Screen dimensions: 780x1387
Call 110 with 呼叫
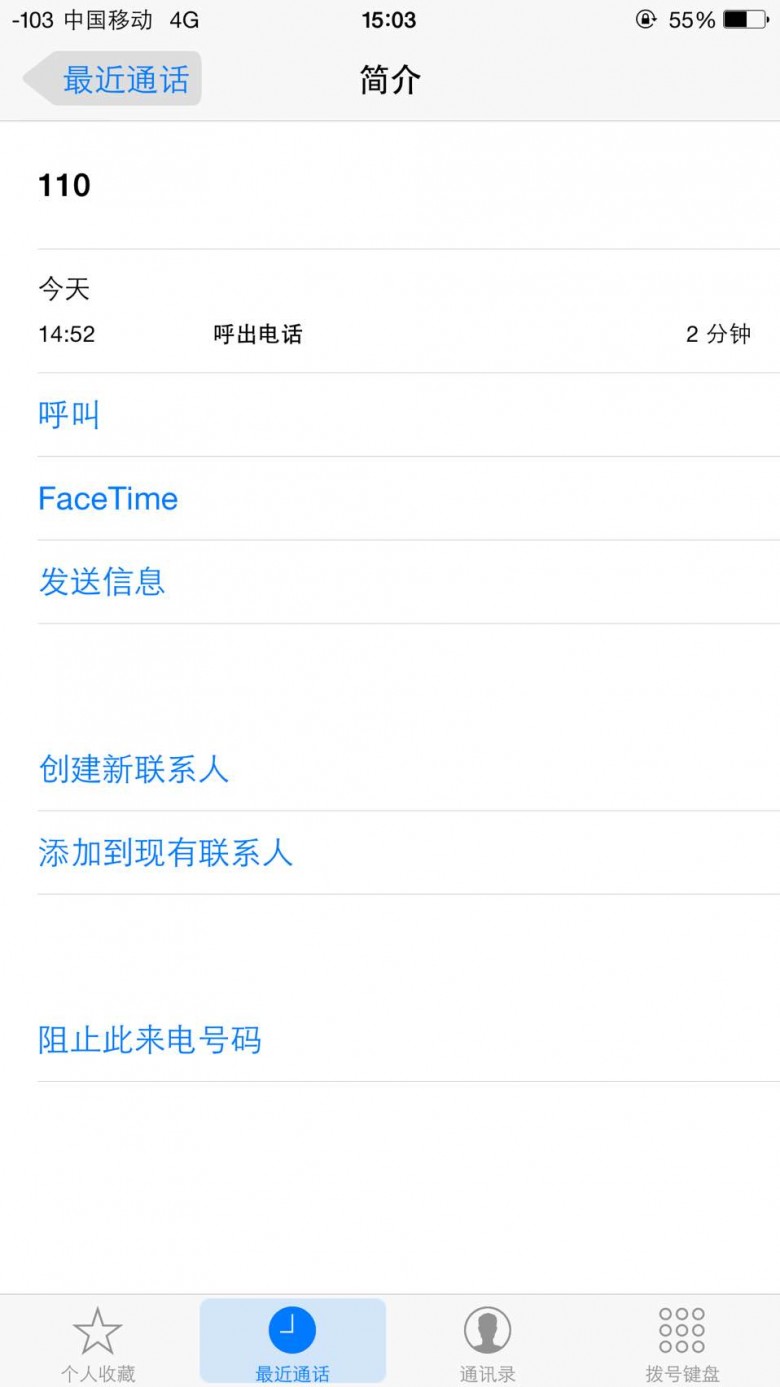(69, 414)
